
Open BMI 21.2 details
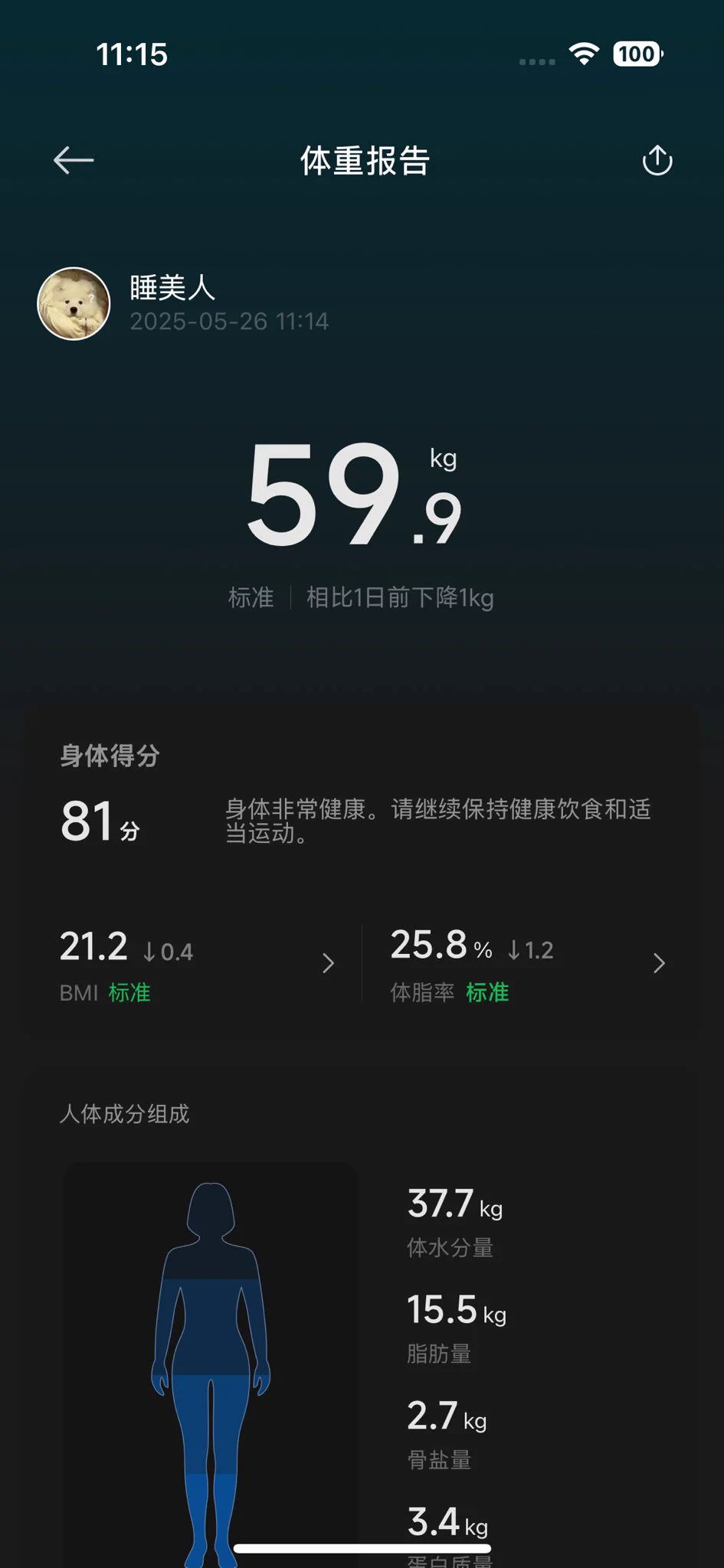click(198, 964)
